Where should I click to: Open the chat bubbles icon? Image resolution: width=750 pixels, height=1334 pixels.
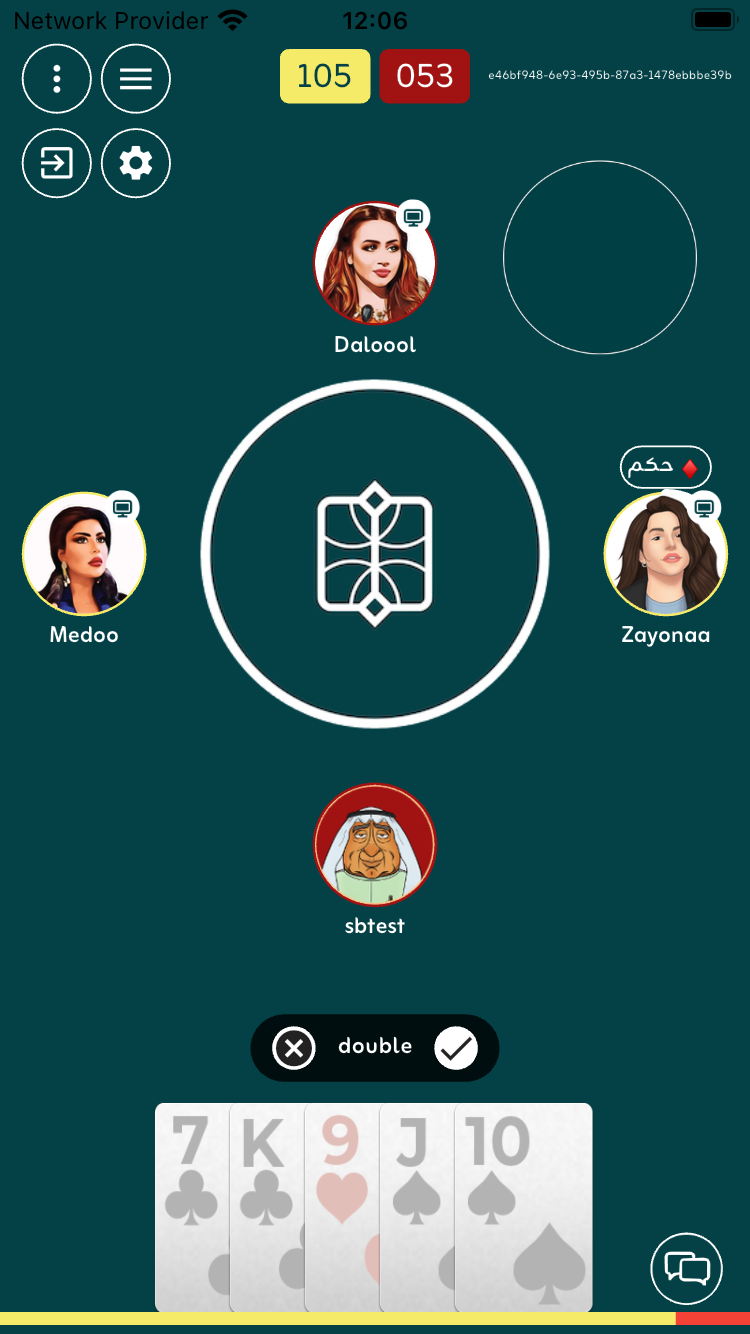[687, 1268]
